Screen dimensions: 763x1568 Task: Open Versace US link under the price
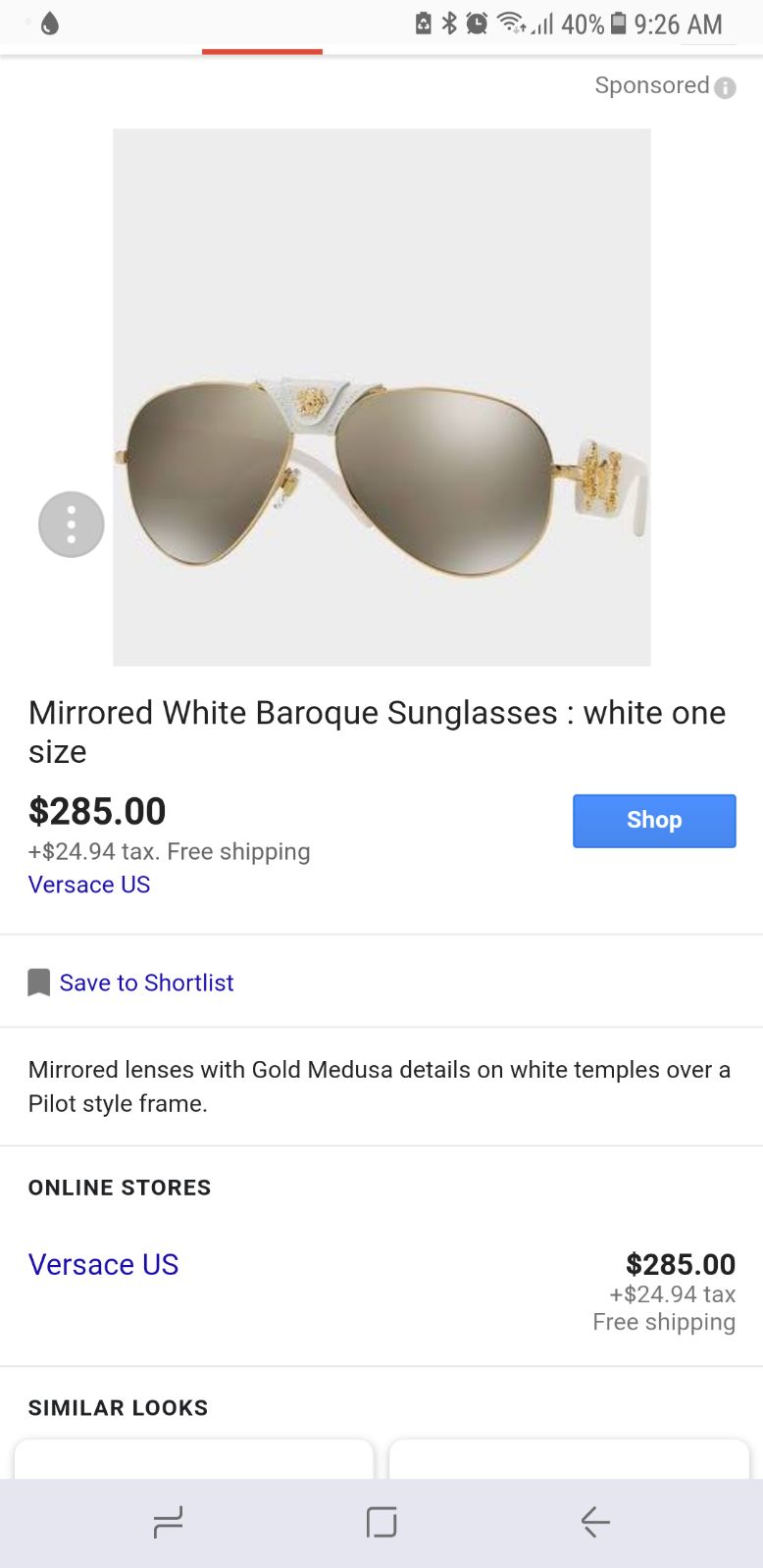pyautogui.click(x=89, y=885)
